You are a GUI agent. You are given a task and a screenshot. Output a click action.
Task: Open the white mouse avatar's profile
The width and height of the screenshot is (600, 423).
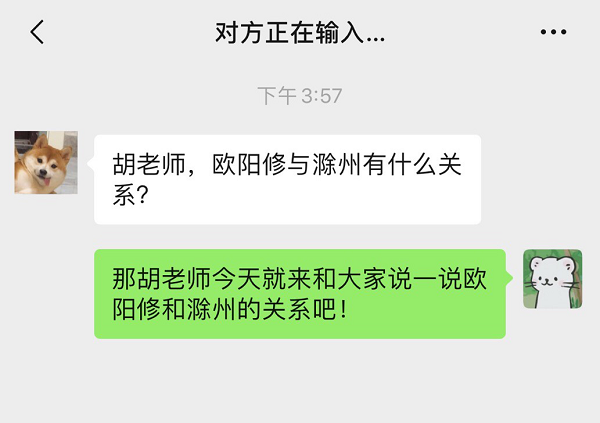tap(553, 279)
